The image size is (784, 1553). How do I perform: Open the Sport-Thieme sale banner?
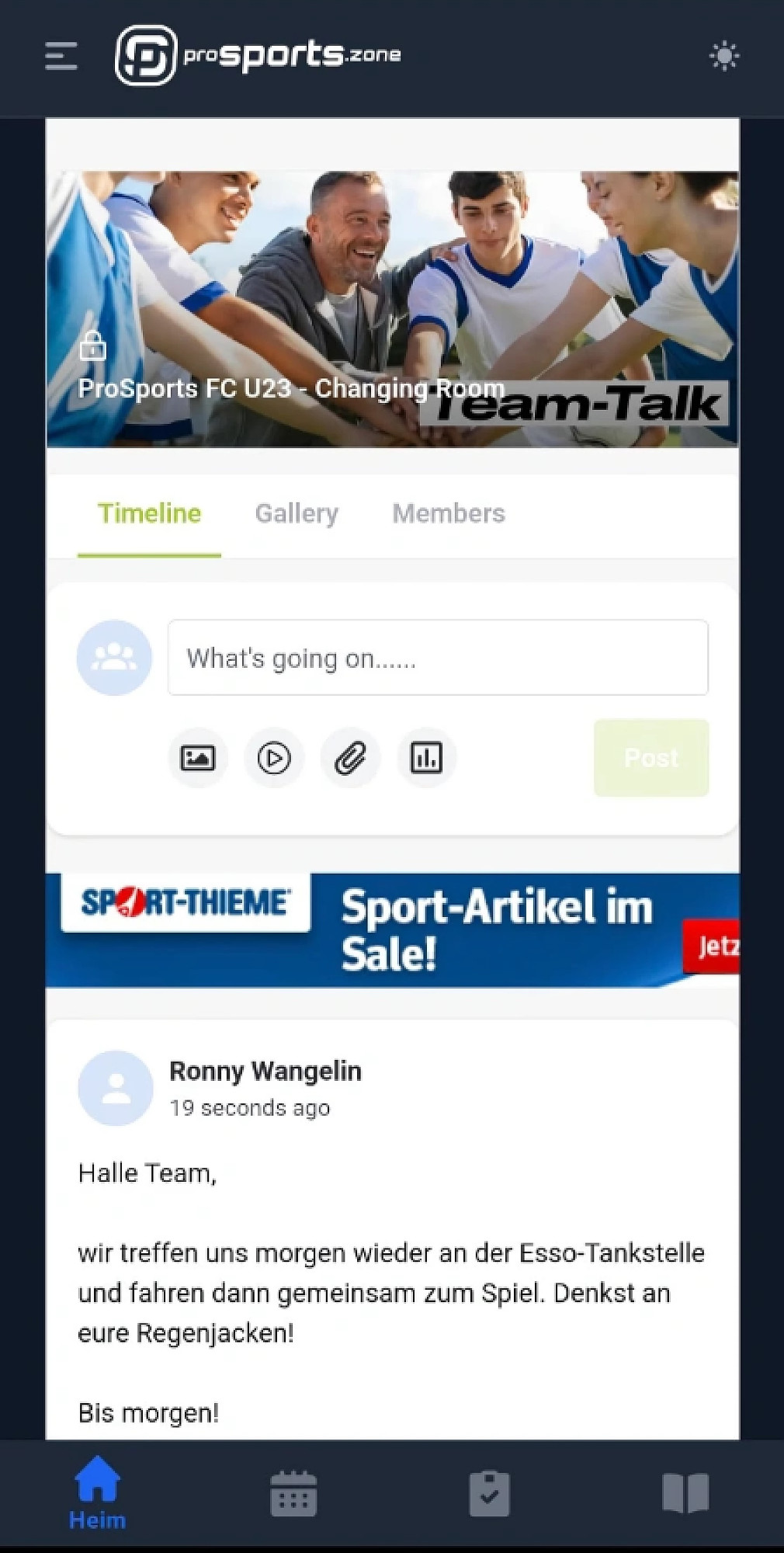[x=392, y=929]
